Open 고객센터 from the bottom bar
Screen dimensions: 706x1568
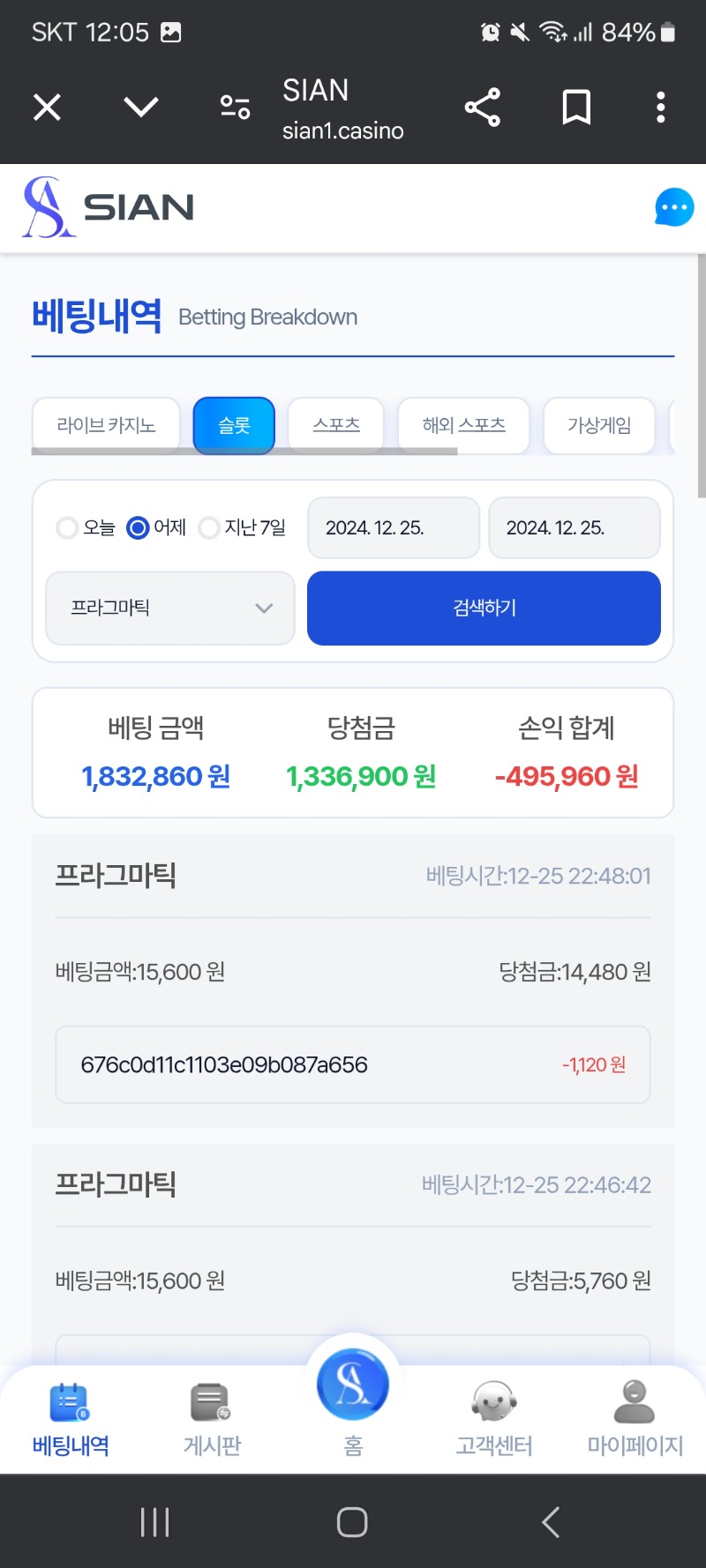click(x=494, y=1419)
